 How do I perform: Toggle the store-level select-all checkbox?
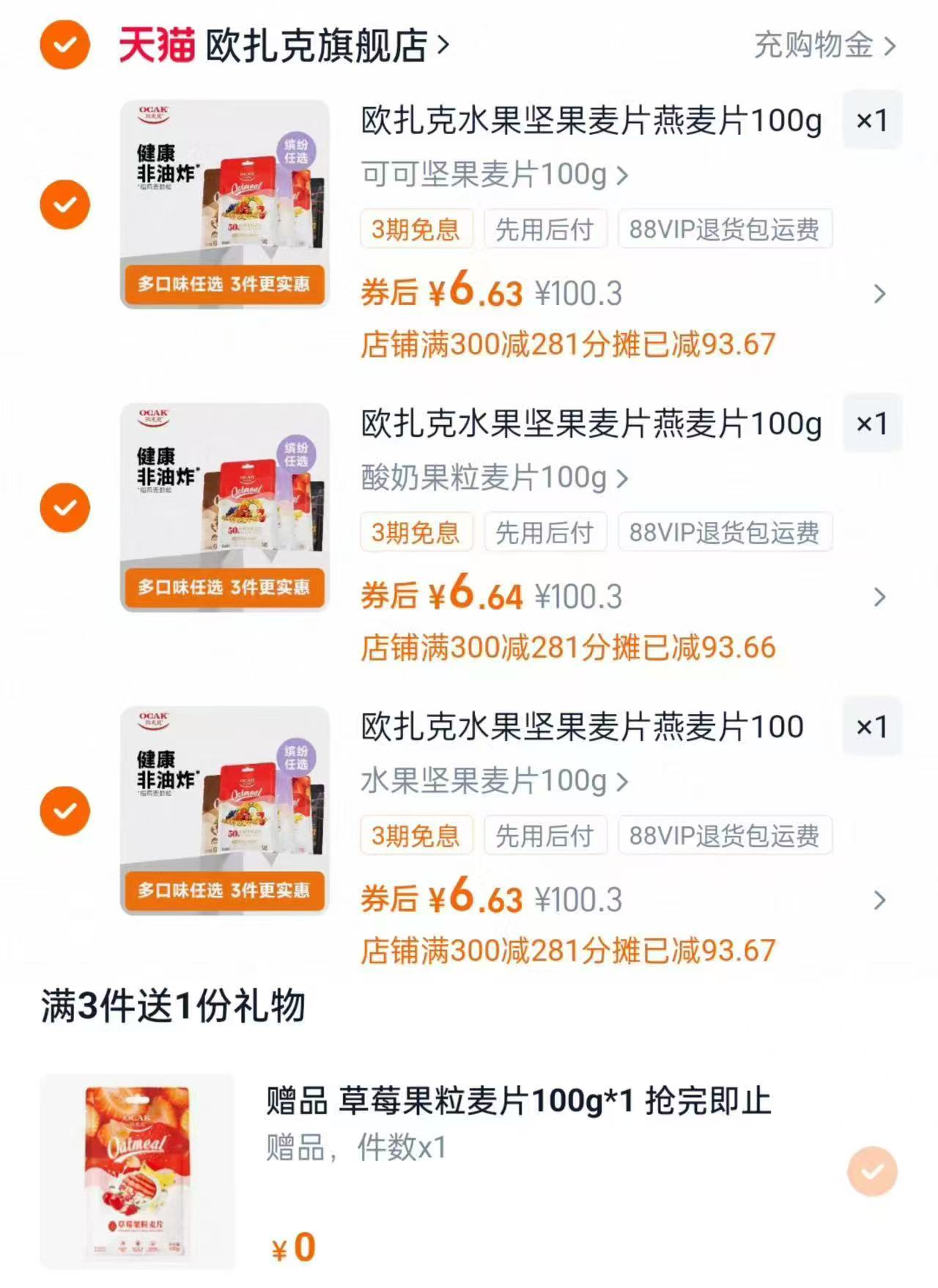coord(64,44)
